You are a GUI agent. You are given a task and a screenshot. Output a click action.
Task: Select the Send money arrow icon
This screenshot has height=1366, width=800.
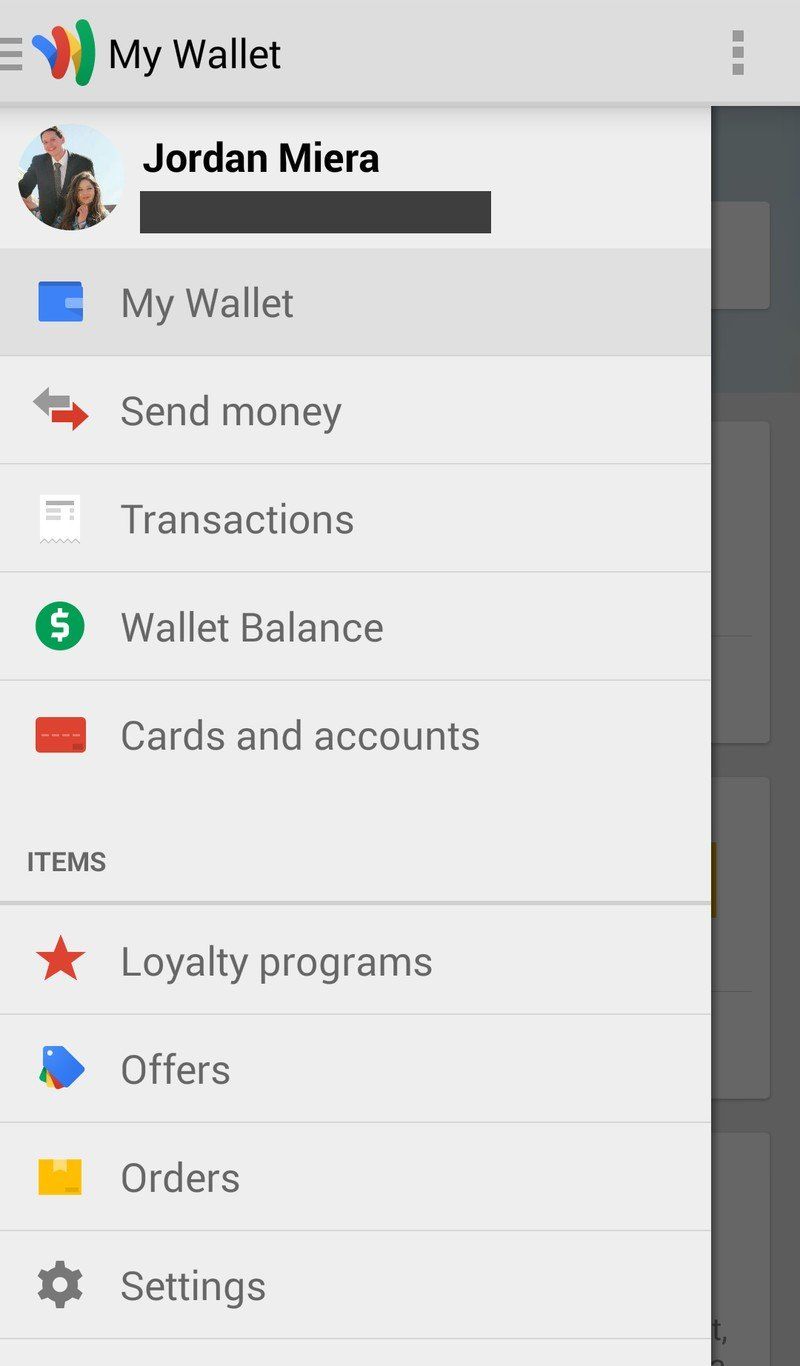pos(62,410)
